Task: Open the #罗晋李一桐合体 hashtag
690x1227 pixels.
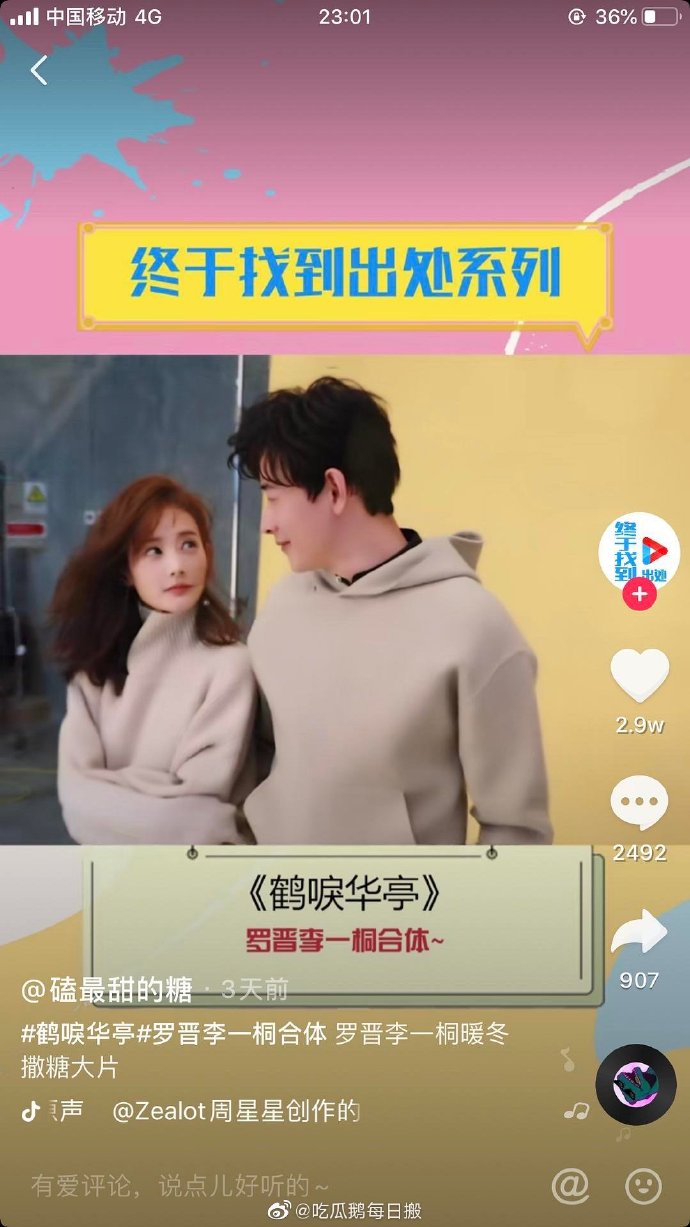Action: tap(231, 1034)
